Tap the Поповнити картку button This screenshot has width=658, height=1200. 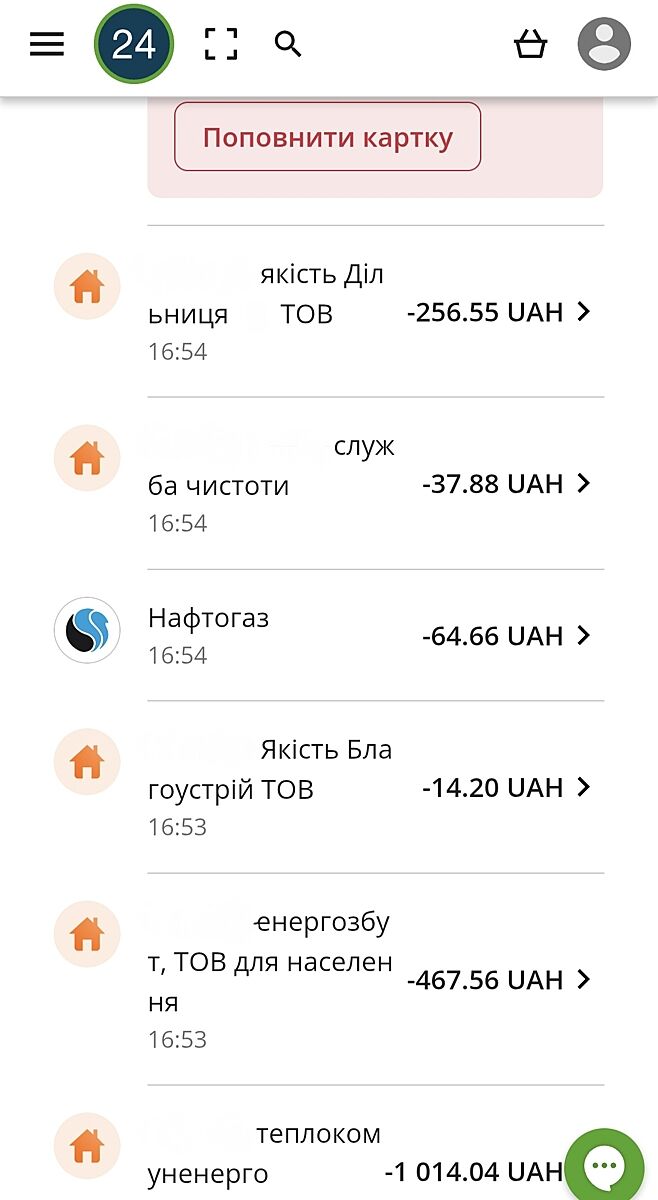click(327, 137)
